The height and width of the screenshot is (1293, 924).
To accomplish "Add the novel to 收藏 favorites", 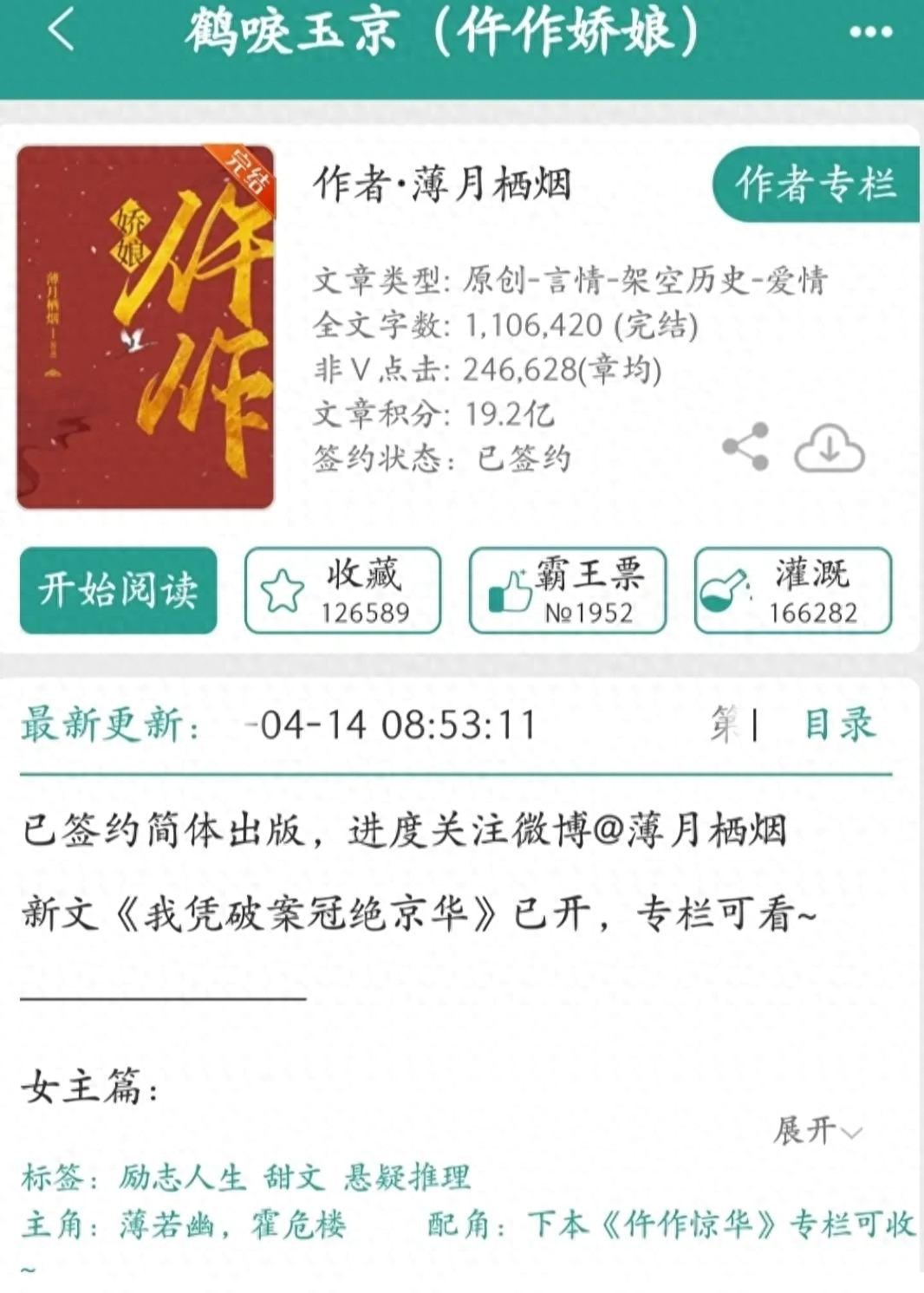I will 343,590.
